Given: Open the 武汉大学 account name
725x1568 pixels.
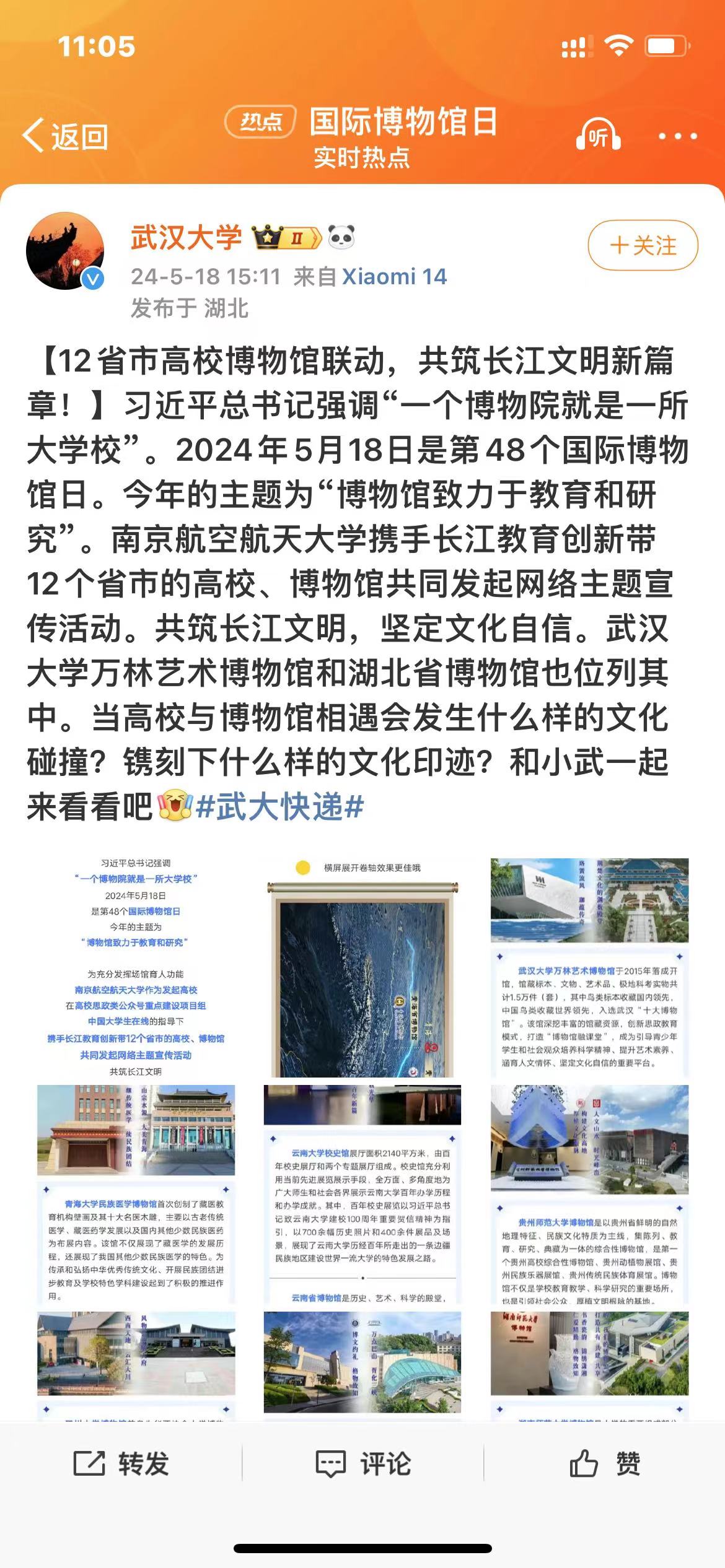Looking at the screenshot, I should (187, 238).
